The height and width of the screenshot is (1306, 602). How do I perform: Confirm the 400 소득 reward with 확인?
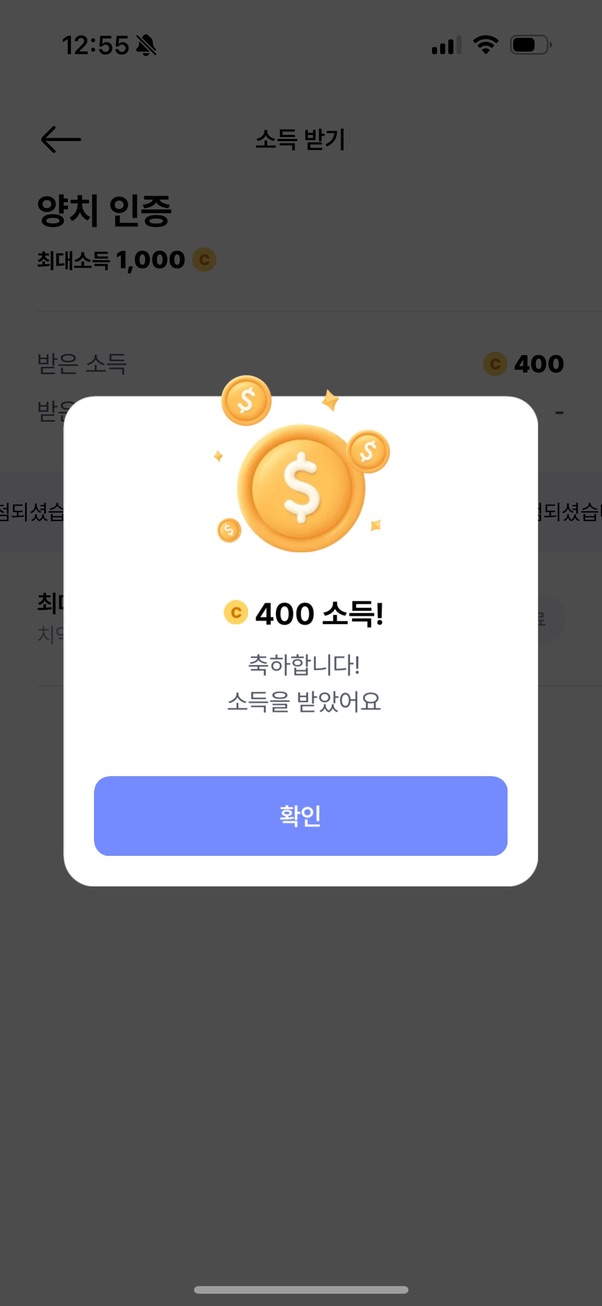(300, 815)
